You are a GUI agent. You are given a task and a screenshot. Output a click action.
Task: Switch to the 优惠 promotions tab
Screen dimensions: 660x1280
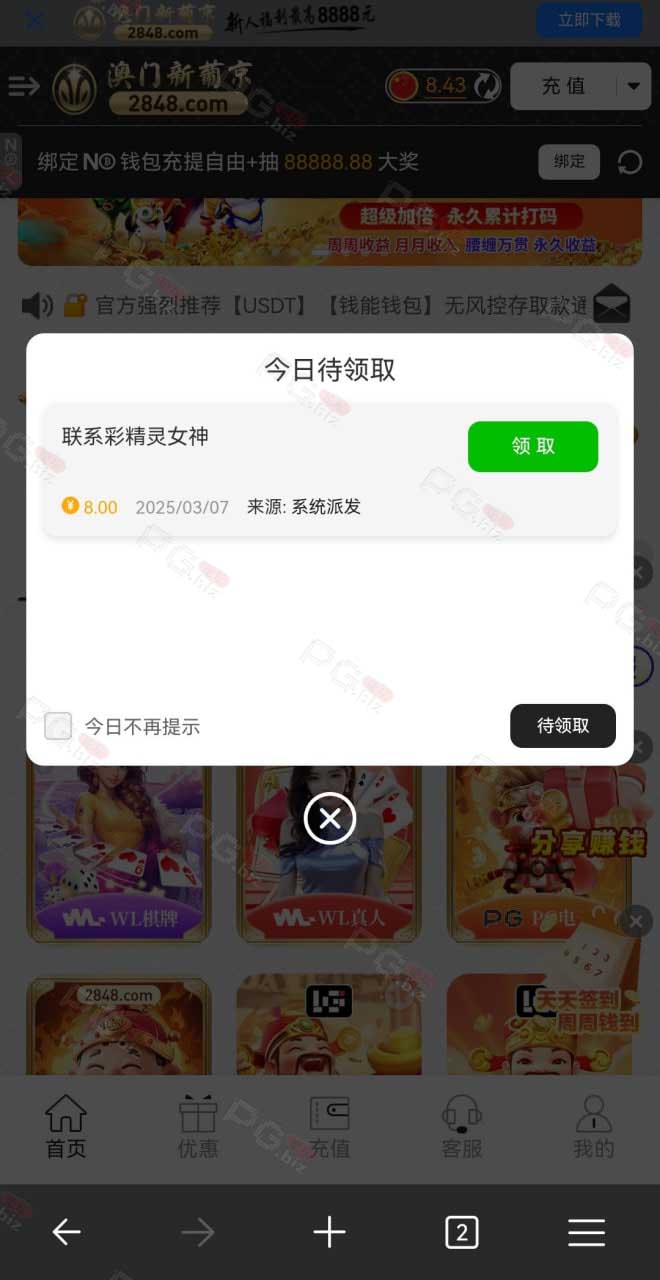(198, 1128)
